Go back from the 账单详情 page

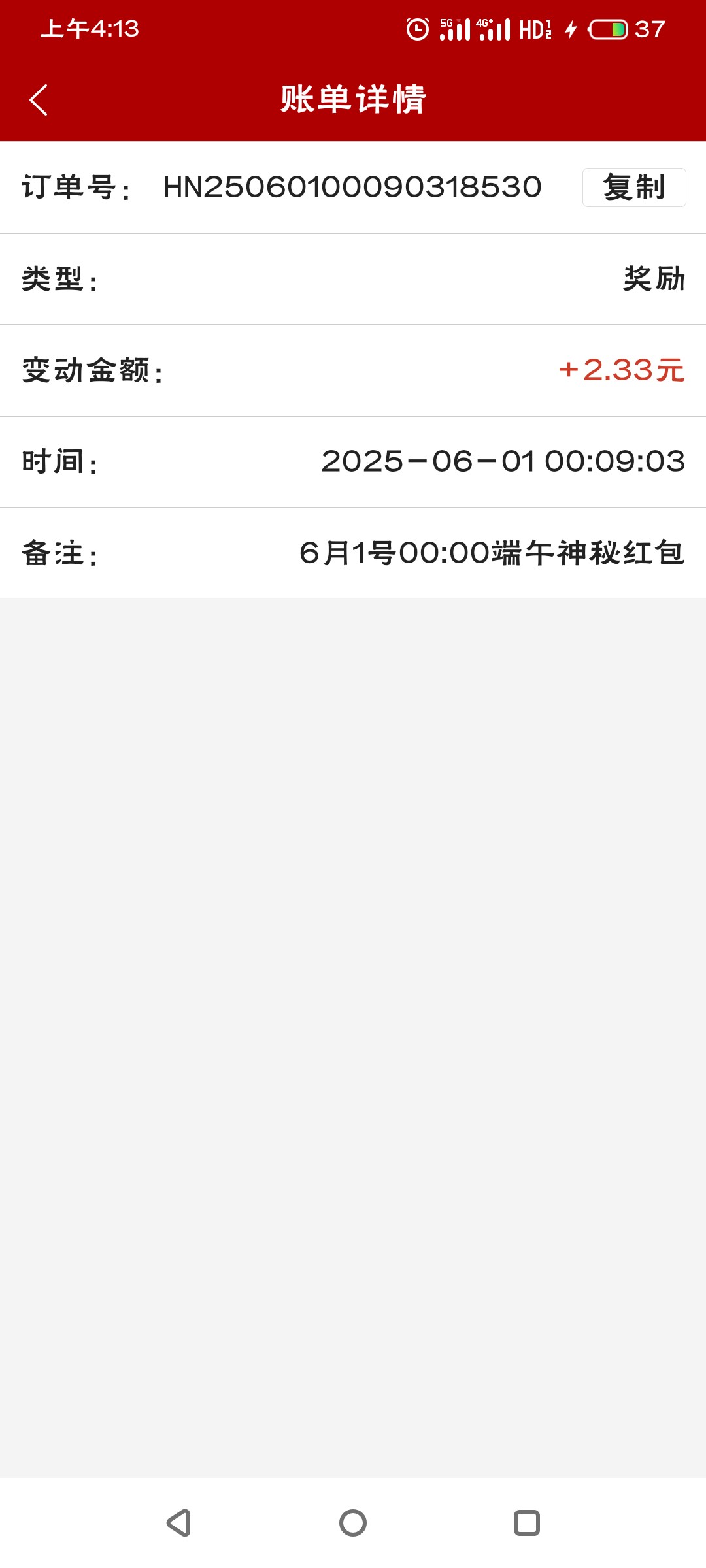pos(39,100)
